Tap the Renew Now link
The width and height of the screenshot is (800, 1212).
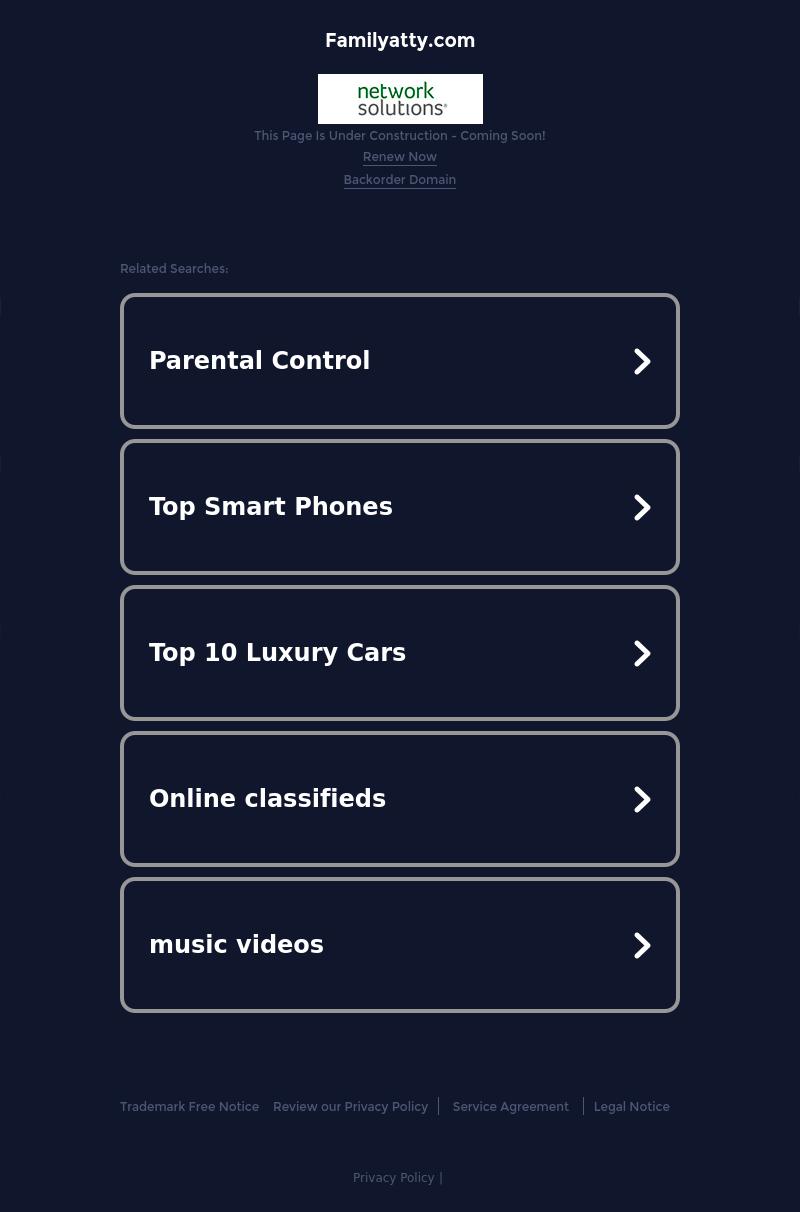pos(399,157)
